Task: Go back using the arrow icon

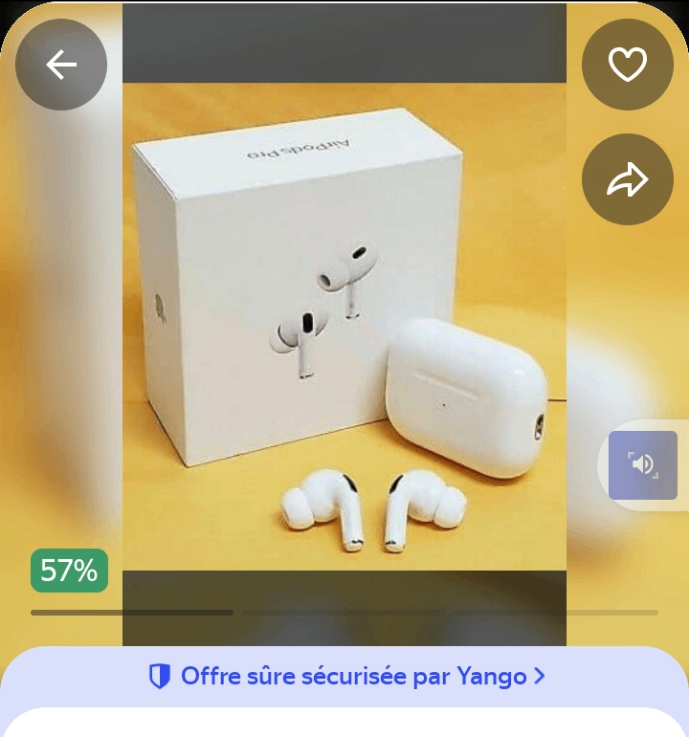Action: point(61,65)
